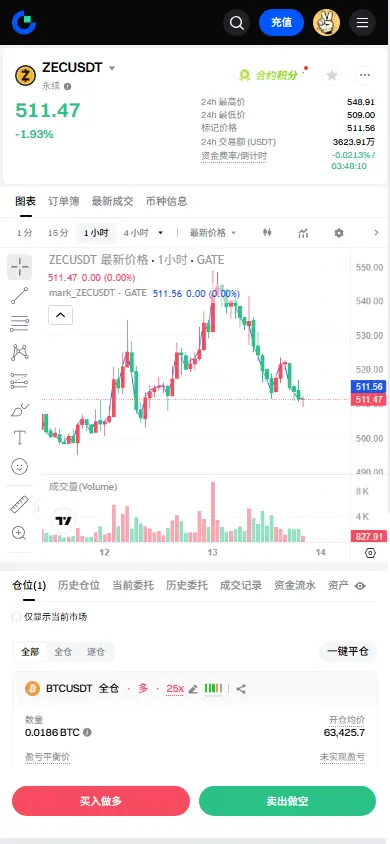Tap the 充值 deposit button
This screenshot has height=844, width=390.
point(281,23)
